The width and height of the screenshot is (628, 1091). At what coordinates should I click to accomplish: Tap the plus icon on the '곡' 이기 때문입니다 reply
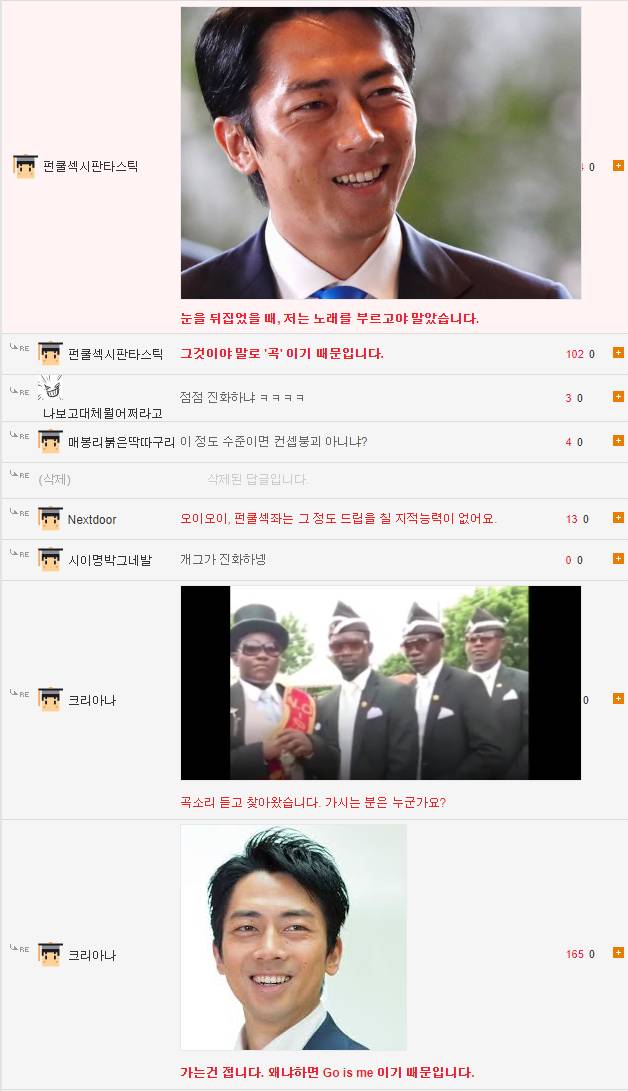point(618,353)
